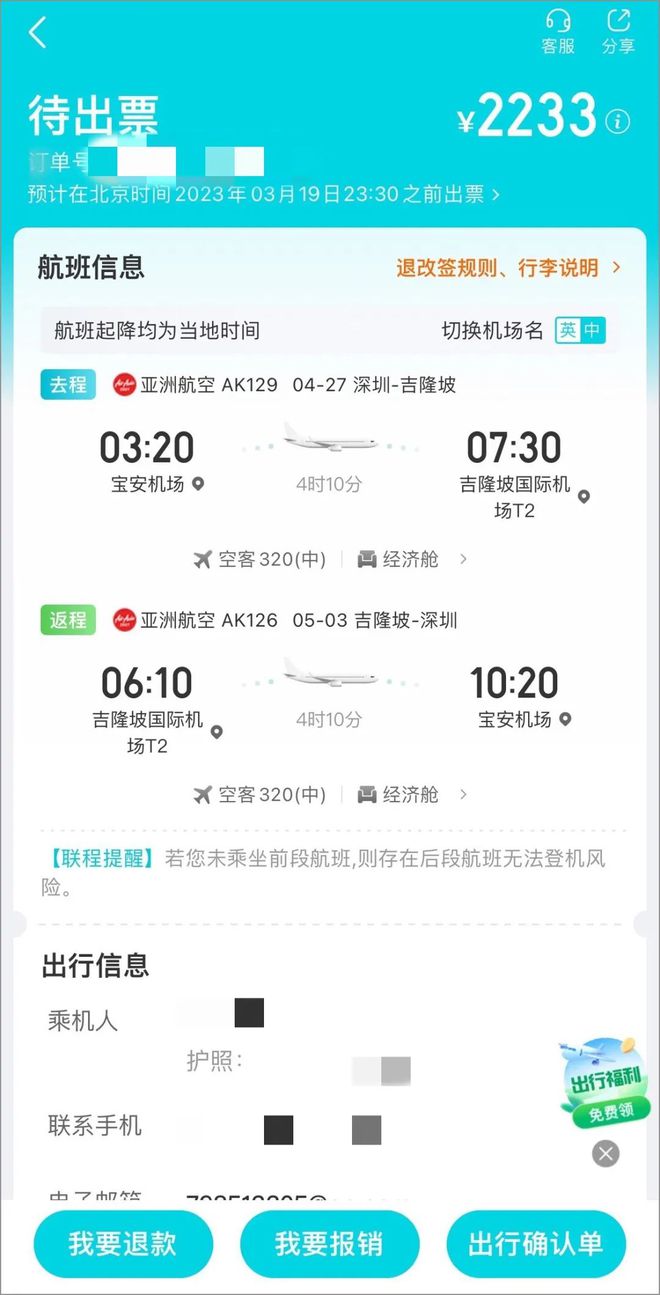Open 出行确认单 travel confirmation
The width and height of the screenshot is (660, 1295).
(x=536, y=1244)
